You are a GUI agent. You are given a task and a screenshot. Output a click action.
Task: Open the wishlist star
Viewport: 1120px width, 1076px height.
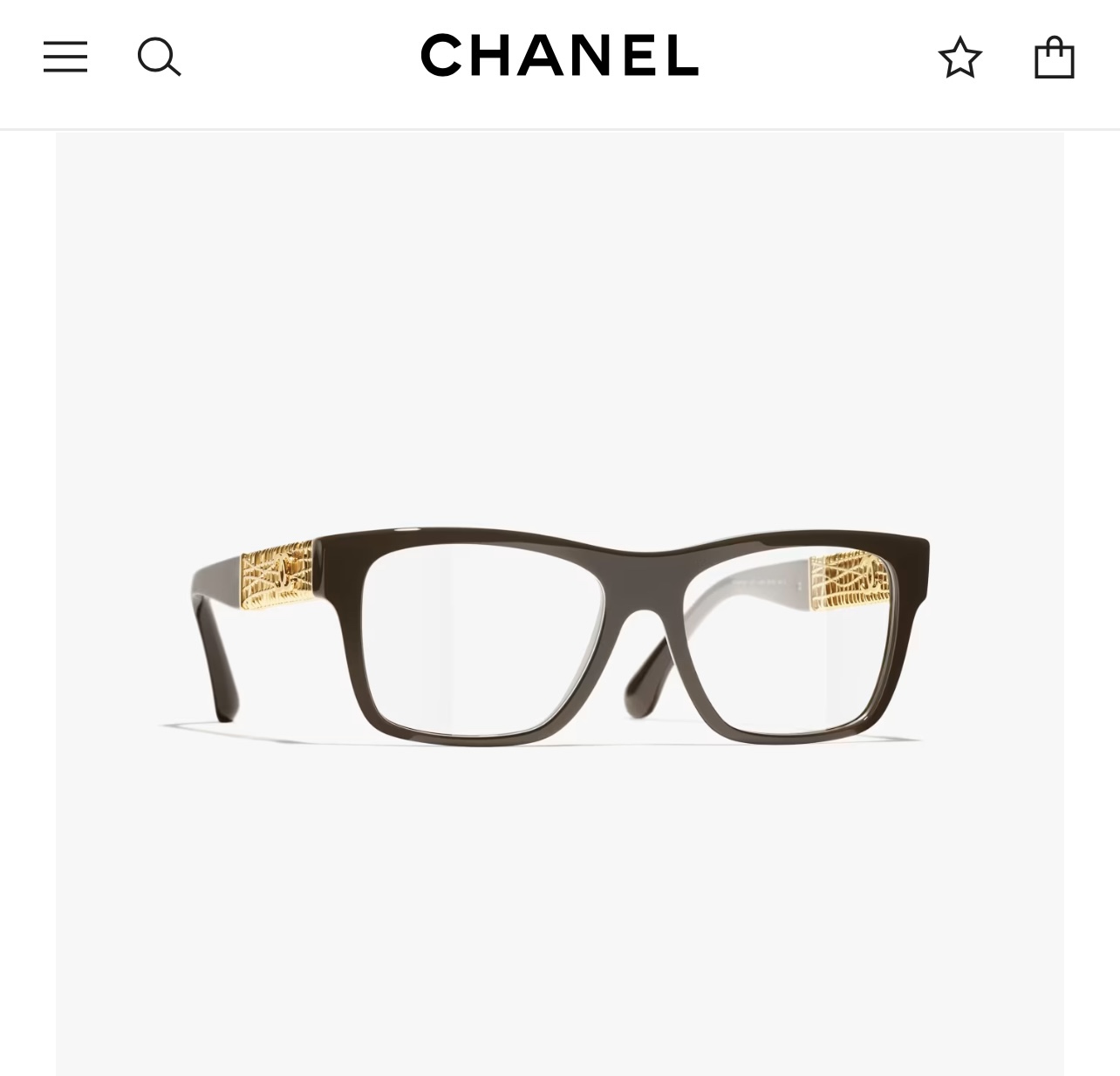point(960,58)
